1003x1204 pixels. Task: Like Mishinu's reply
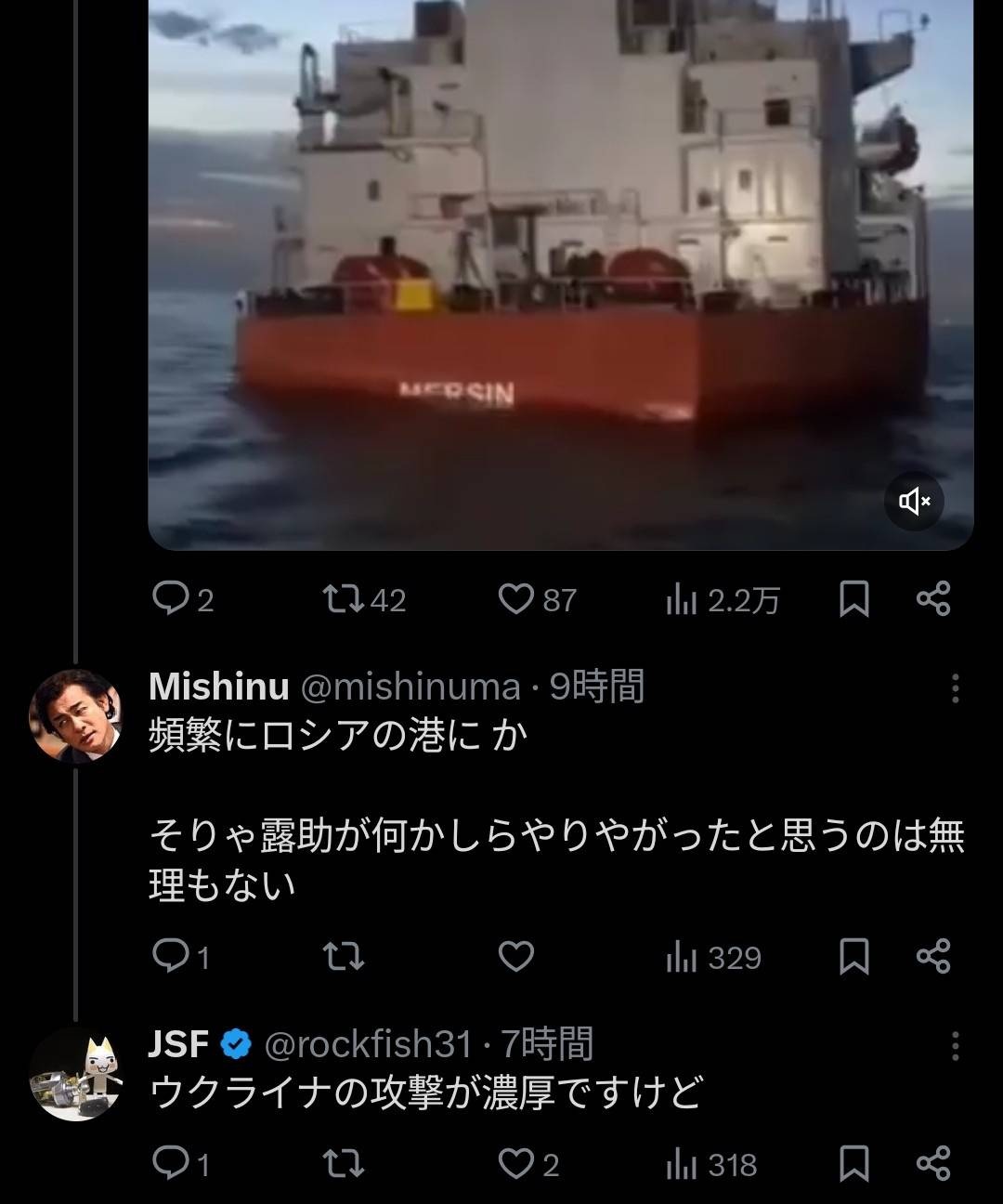[x=515, y=956]
